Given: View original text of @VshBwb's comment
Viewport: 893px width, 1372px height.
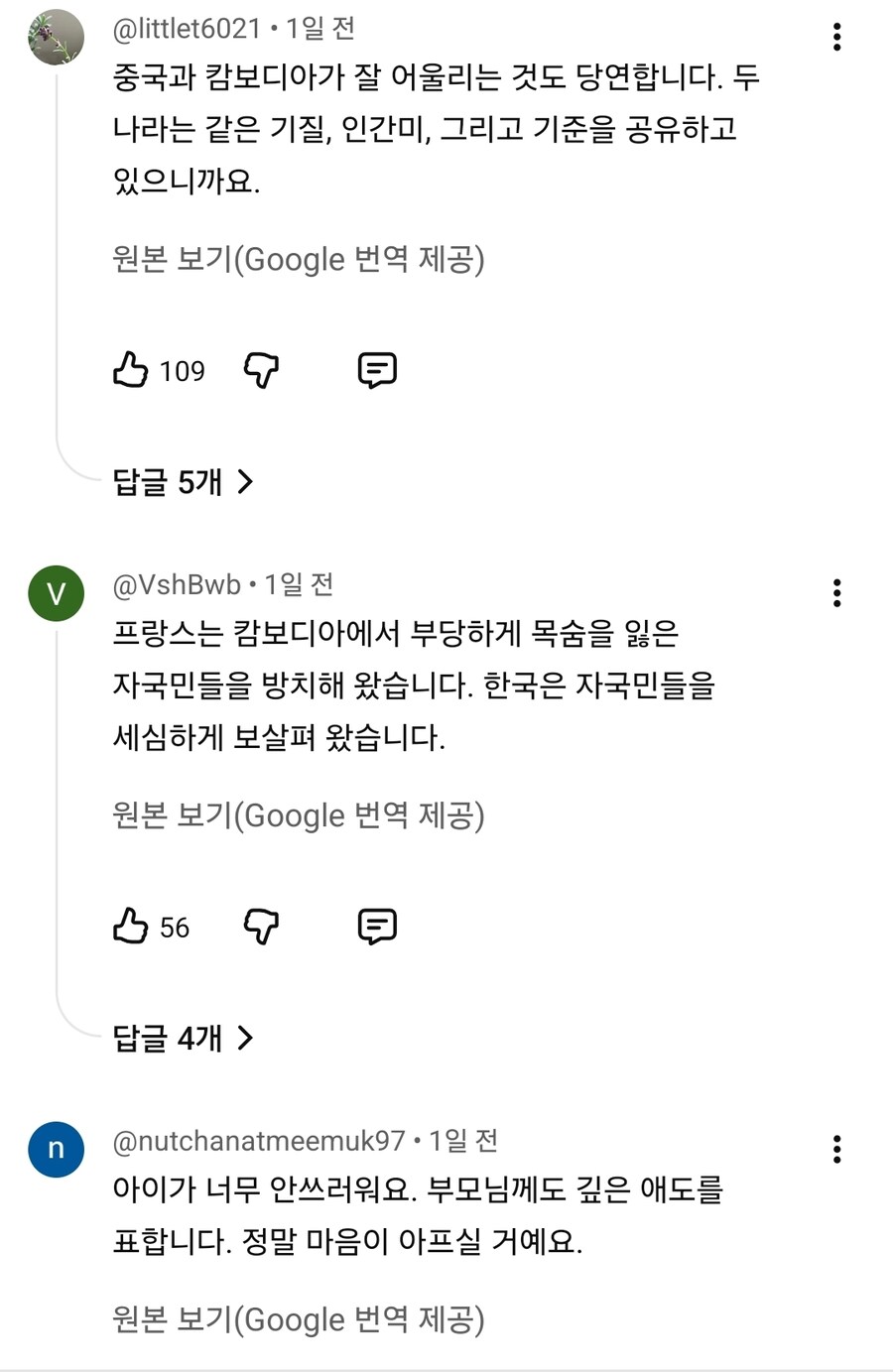Looking at the screenshot, I should tap(298, 815).
